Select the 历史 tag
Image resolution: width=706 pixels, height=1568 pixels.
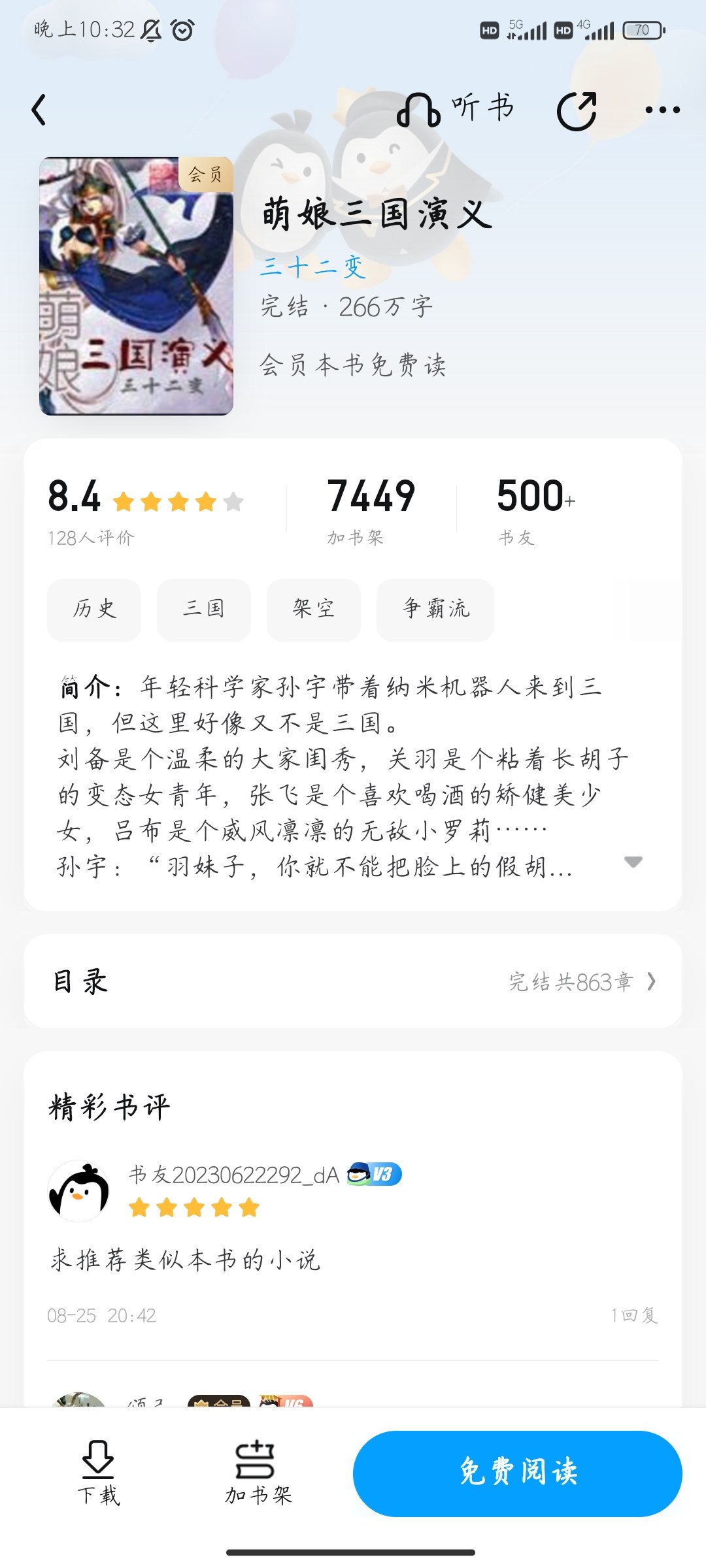tap(94, 609)
